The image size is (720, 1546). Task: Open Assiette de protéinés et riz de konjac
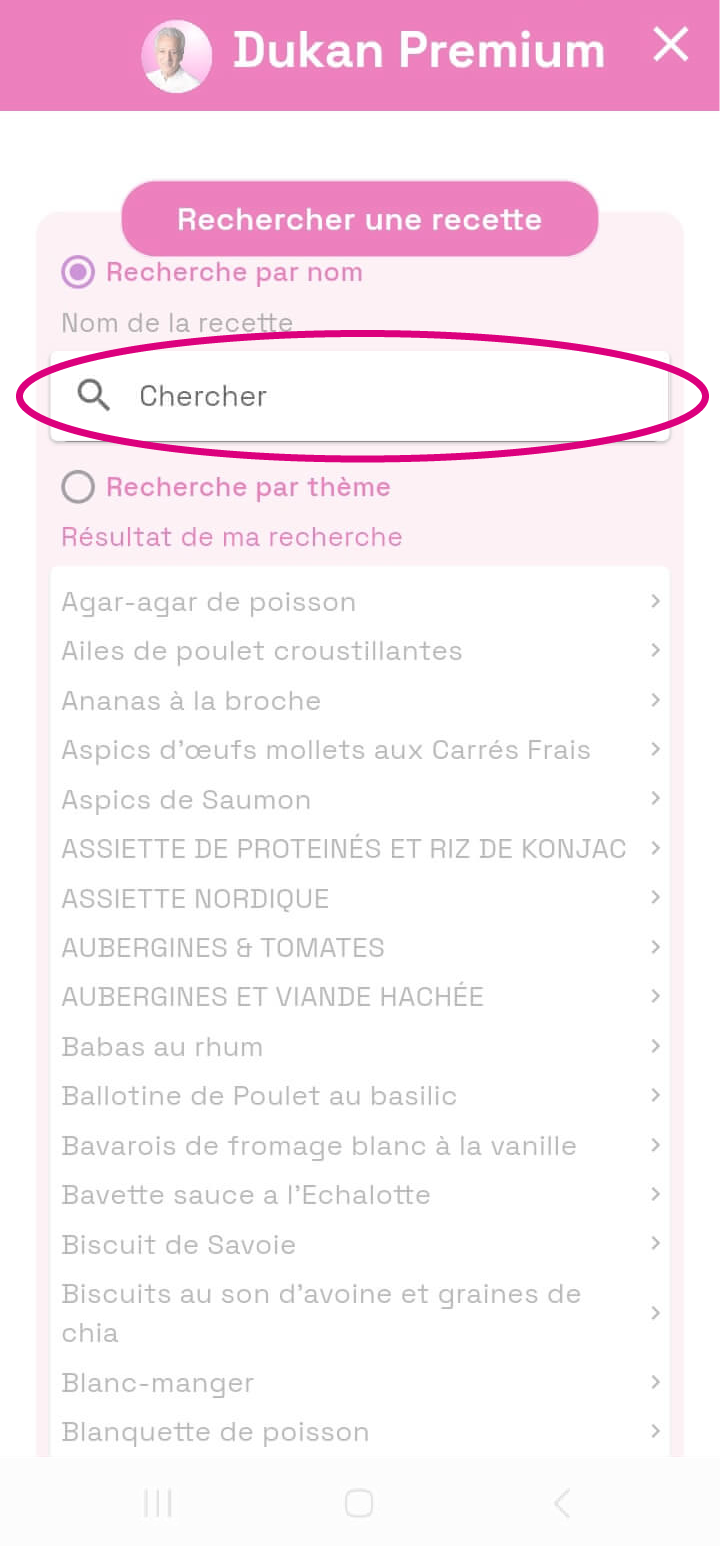(x=358, y=849)
